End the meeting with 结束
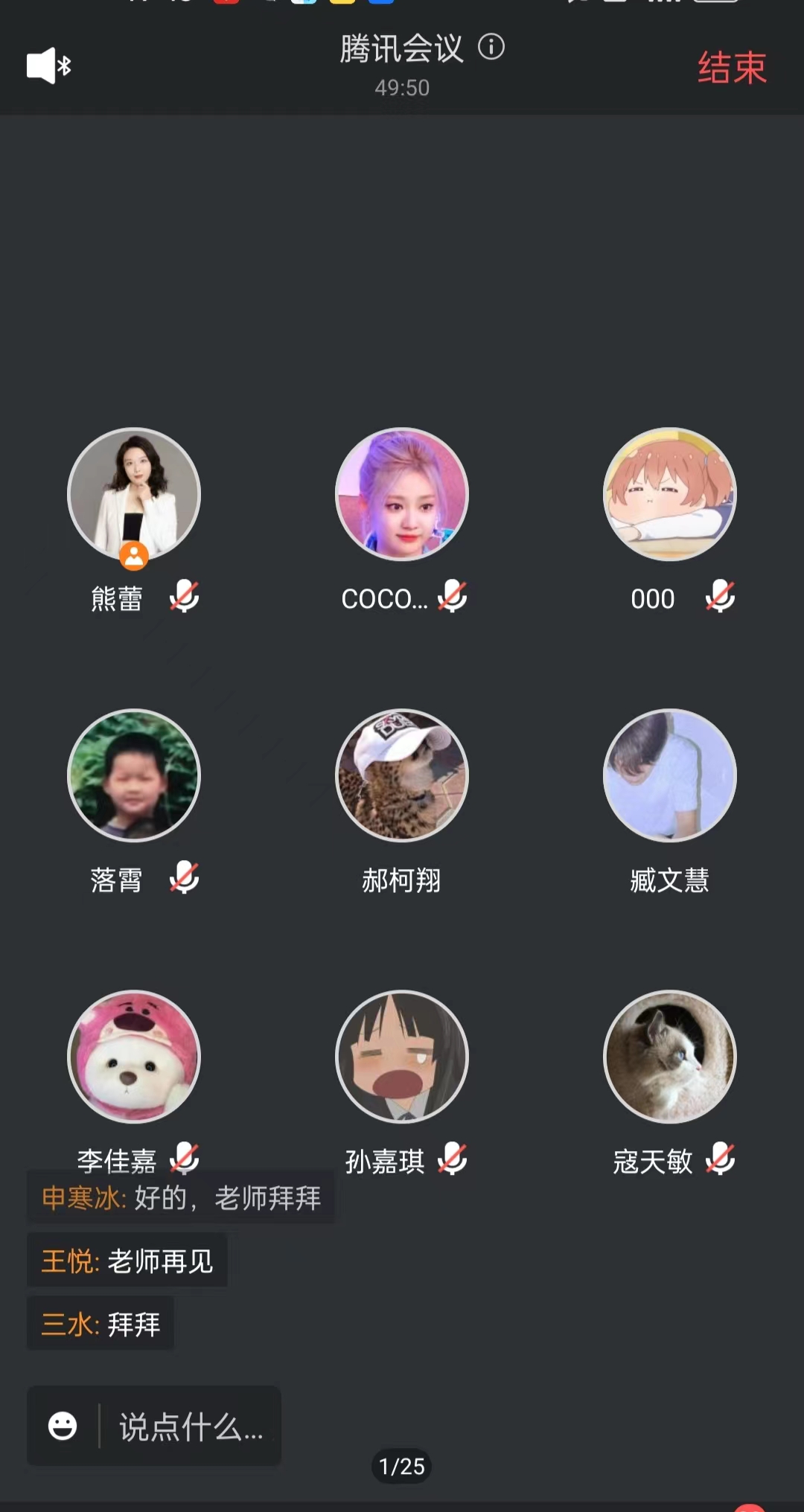The width and height of the screenshot is (804, 1512). pos(731,68)
